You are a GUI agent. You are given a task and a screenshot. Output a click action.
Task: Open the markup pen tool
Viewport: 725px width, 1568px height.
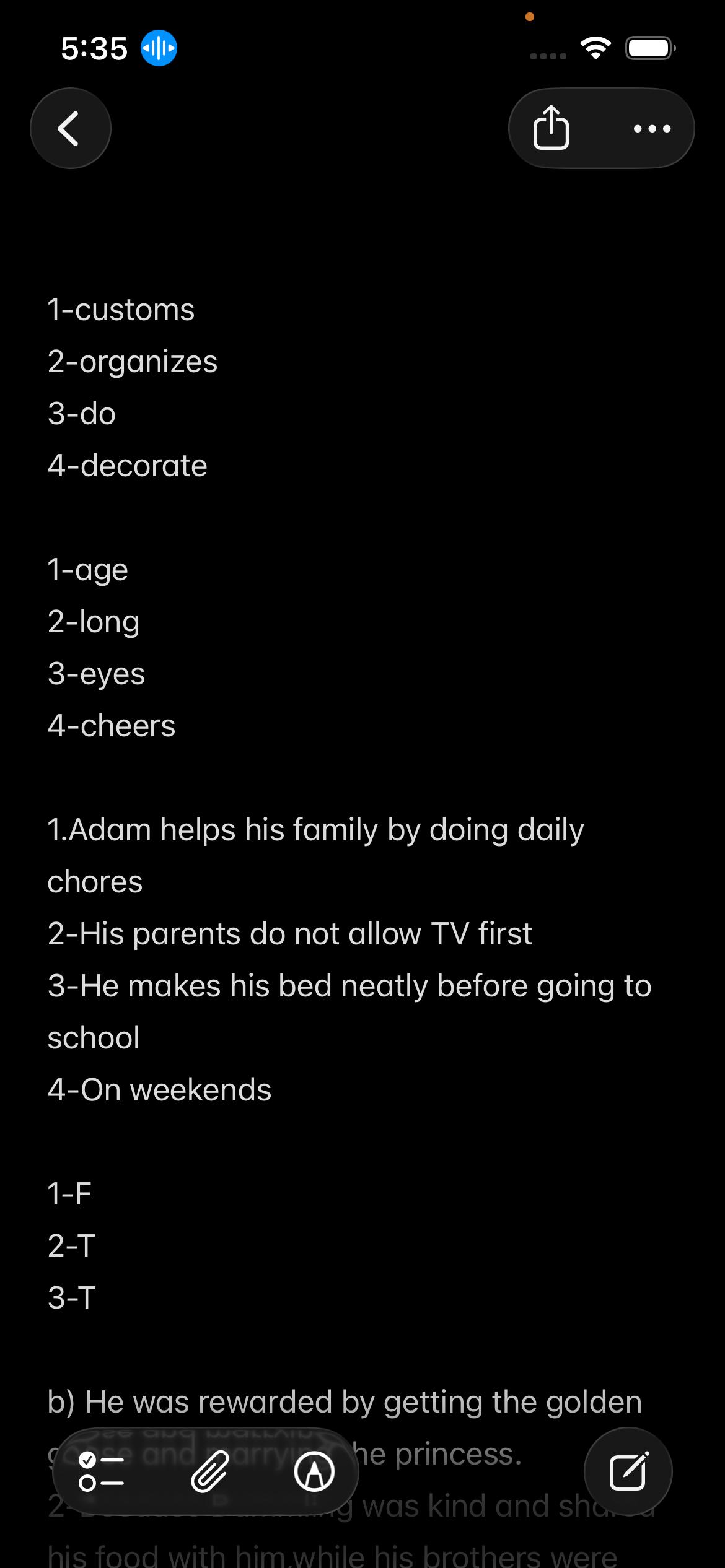click(x=314, y=1471)
